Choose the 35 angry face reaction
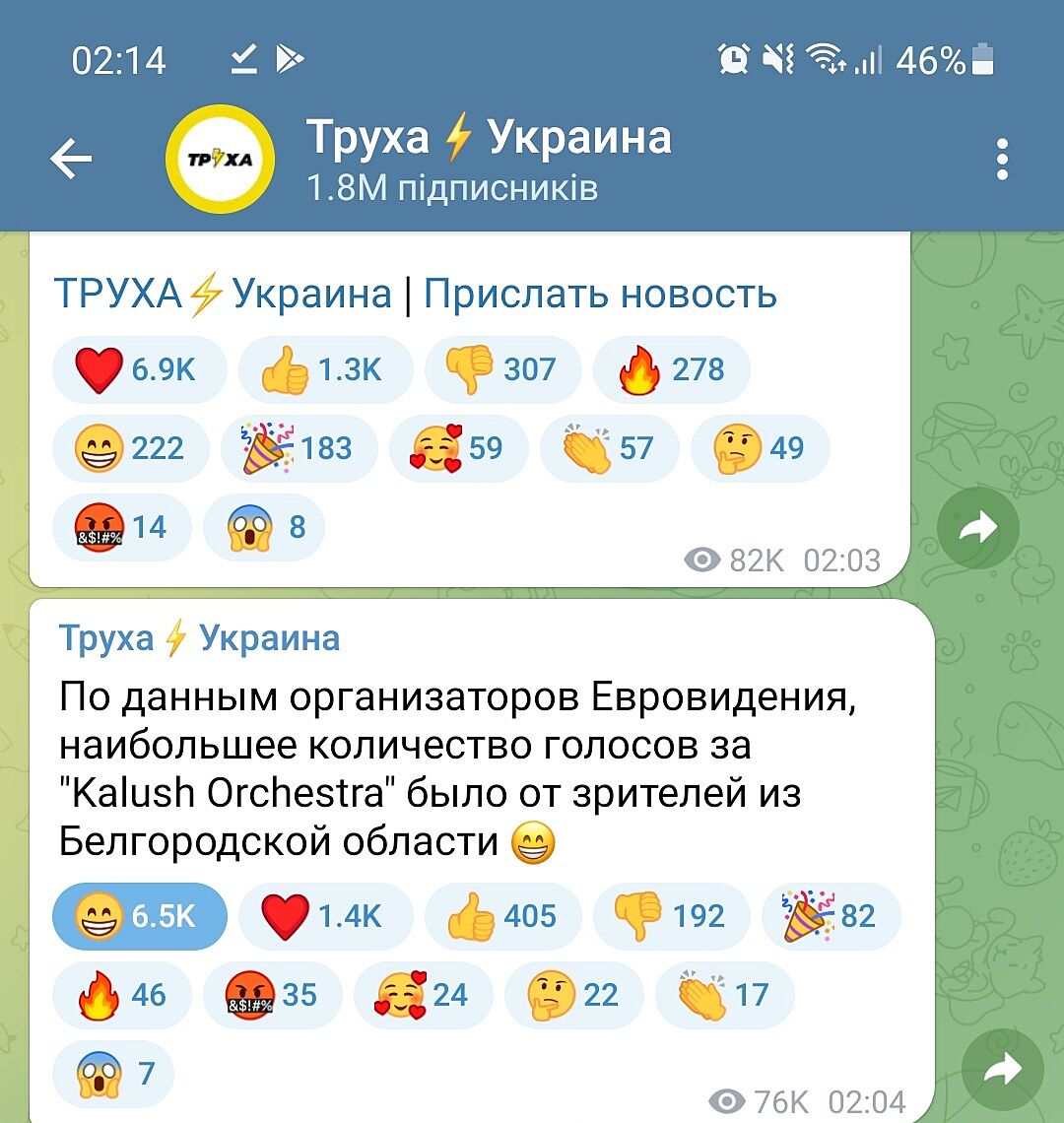 click(272, 995)
